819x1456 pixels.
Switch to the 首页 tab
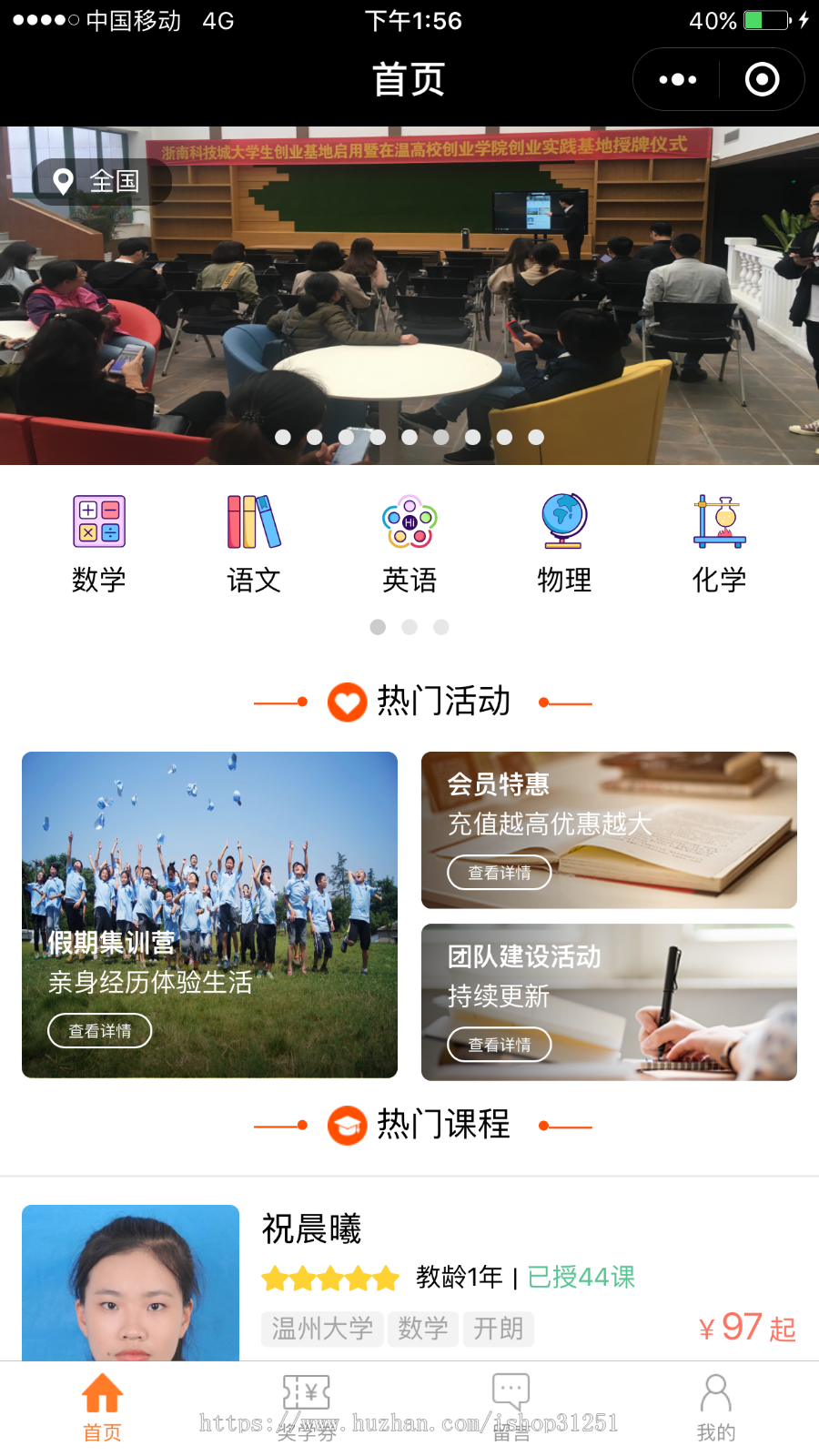click(x=102, y=1407)
